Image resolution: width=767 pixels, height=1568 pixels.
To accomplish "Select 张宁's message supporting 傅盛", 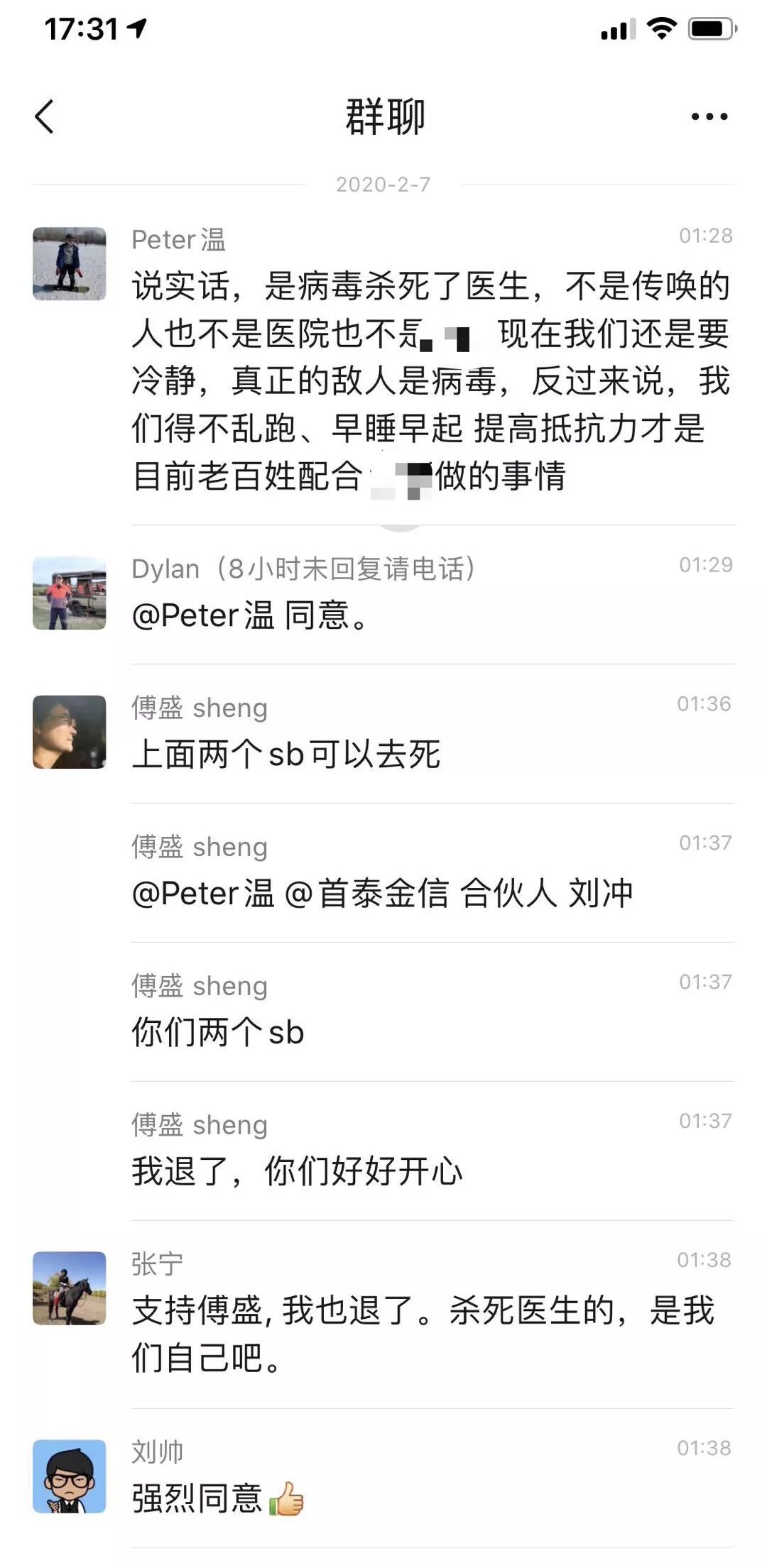I will click(423, 1334).
